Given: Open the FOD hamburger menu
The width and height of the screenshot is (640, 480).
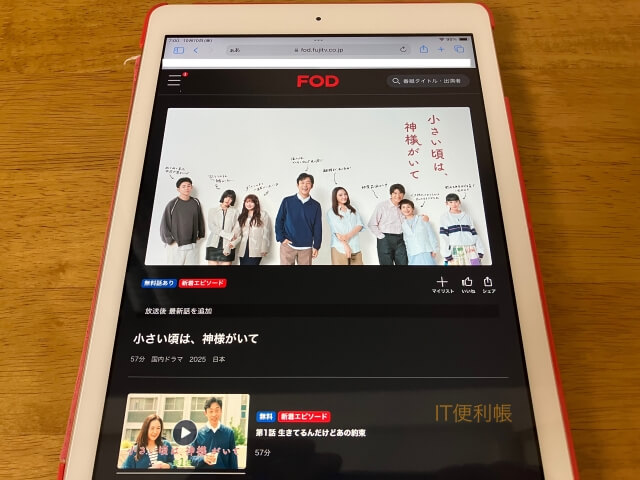Looking at the screenshot, I should [x=175, y=80].
